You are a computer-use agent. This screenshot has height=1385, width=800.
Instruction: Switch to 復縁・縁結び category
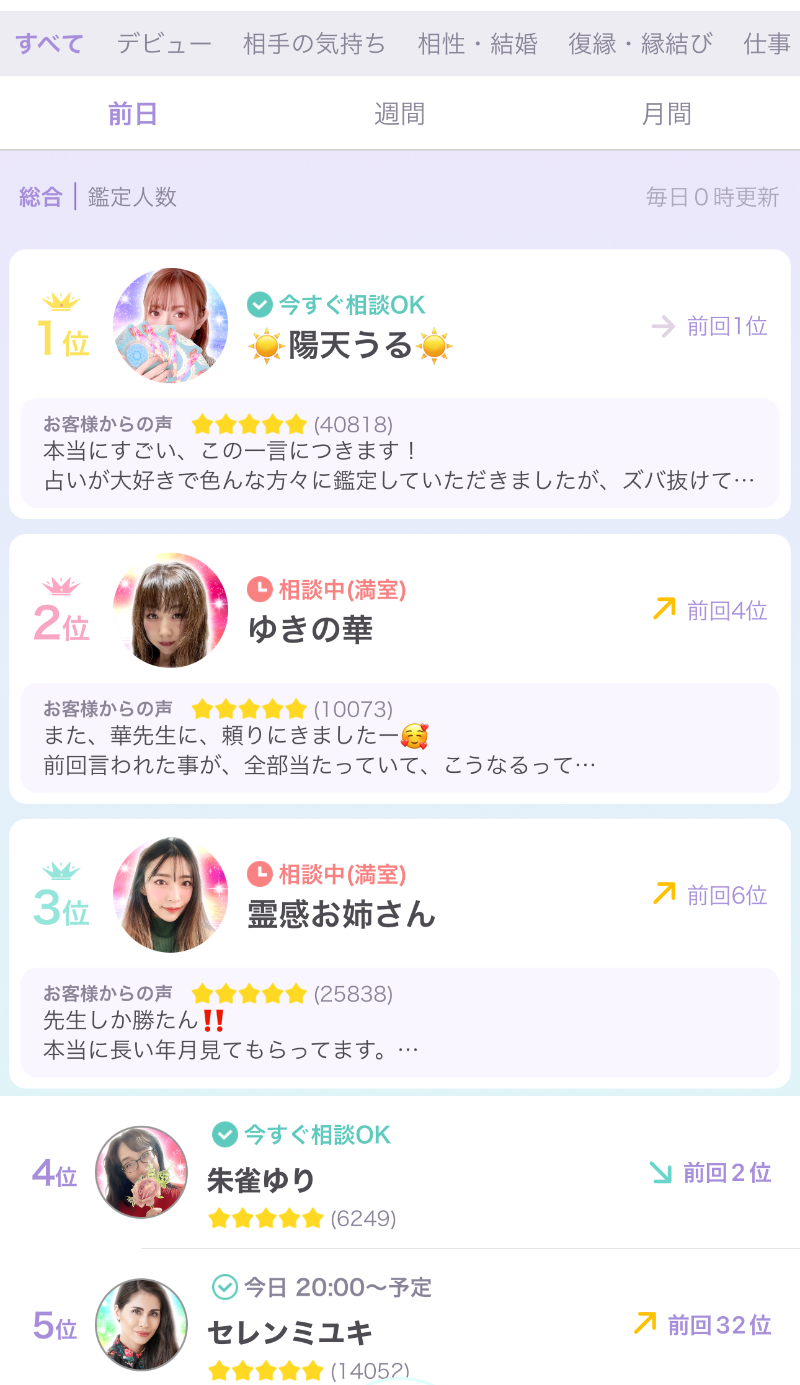[x=640, y=44]
